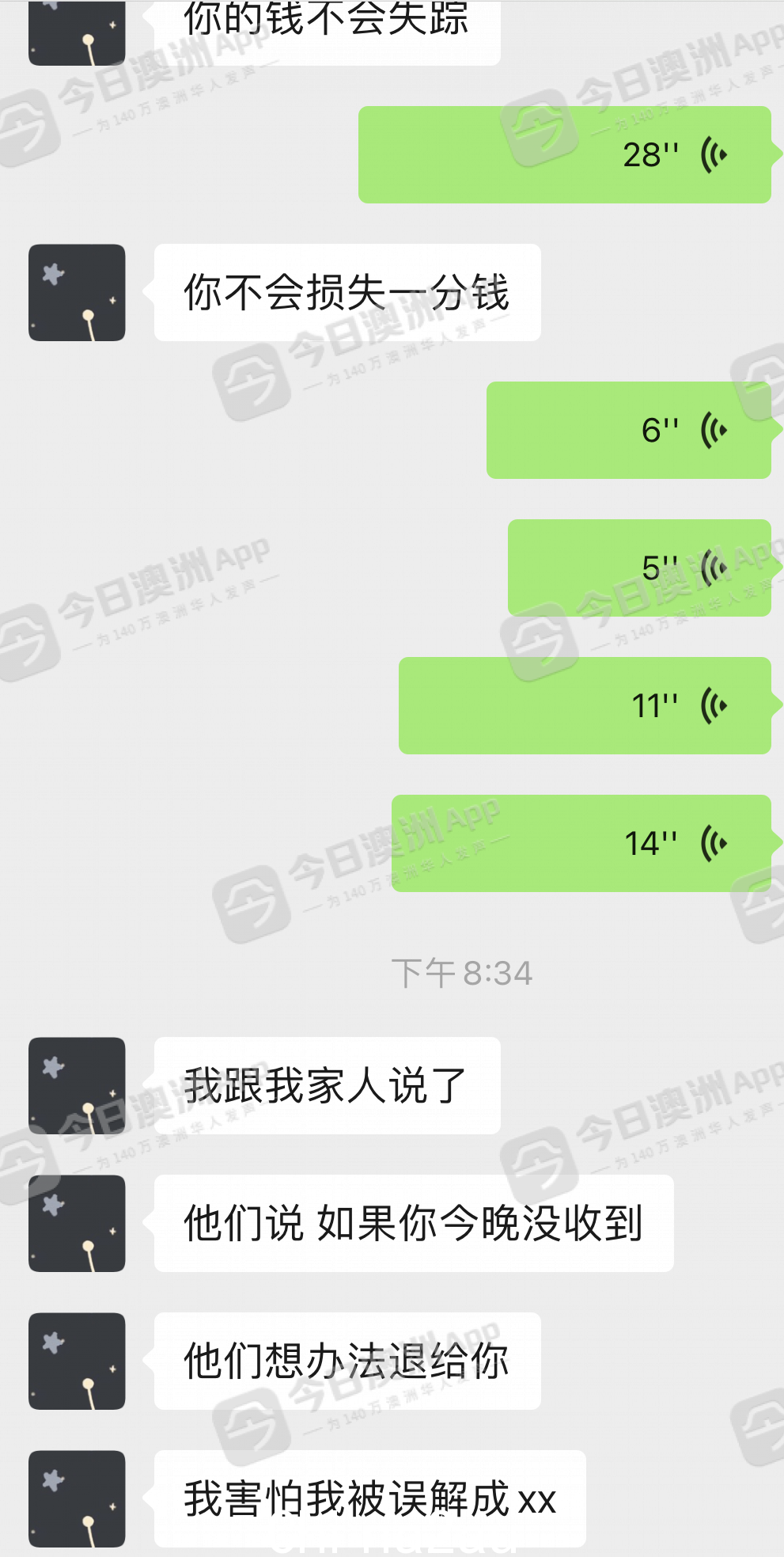Open the contact avatar beside 你不会损失一分钱
Viewport: 784px width, 1557px height.
click(77, 292)
